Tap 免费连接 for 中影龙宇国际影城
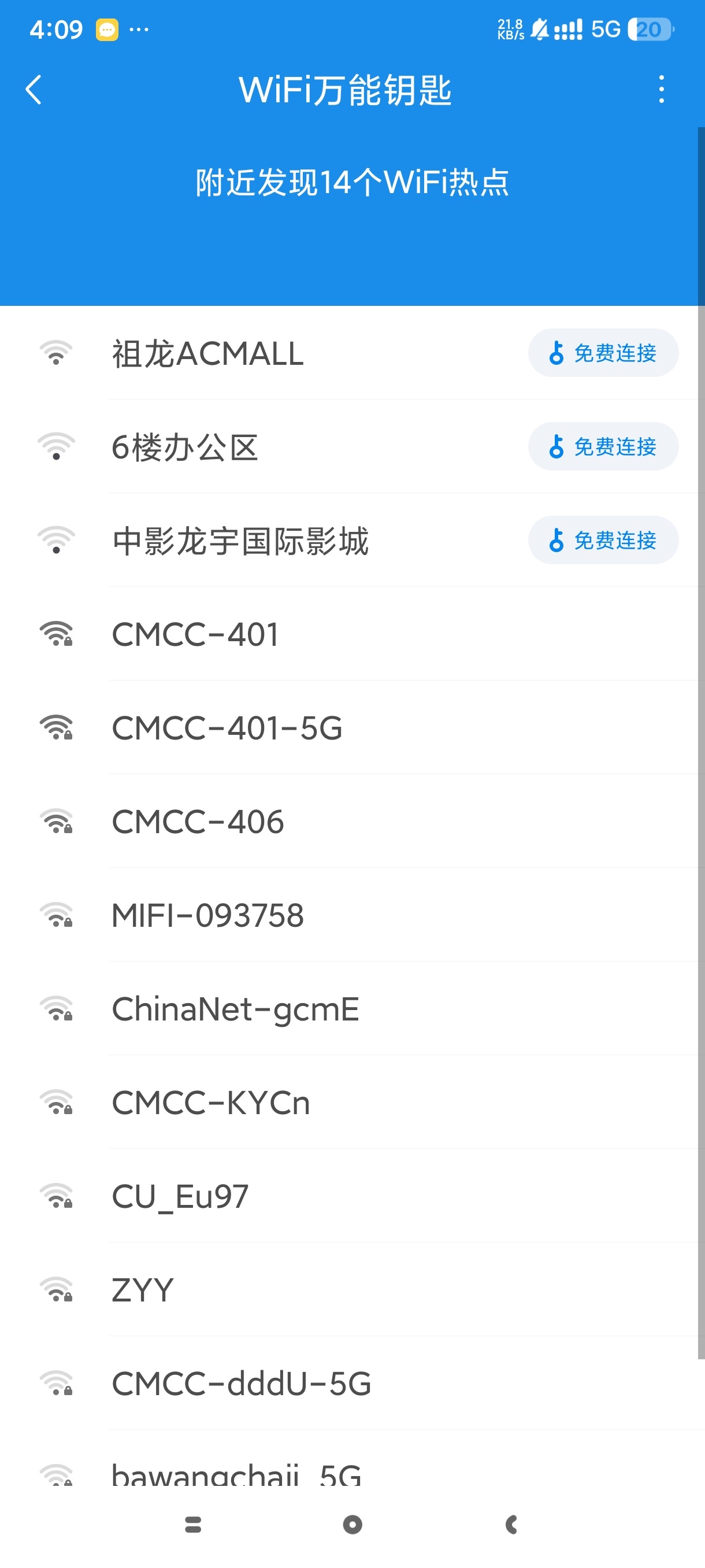705x1568 pixels. coord(602,541)
